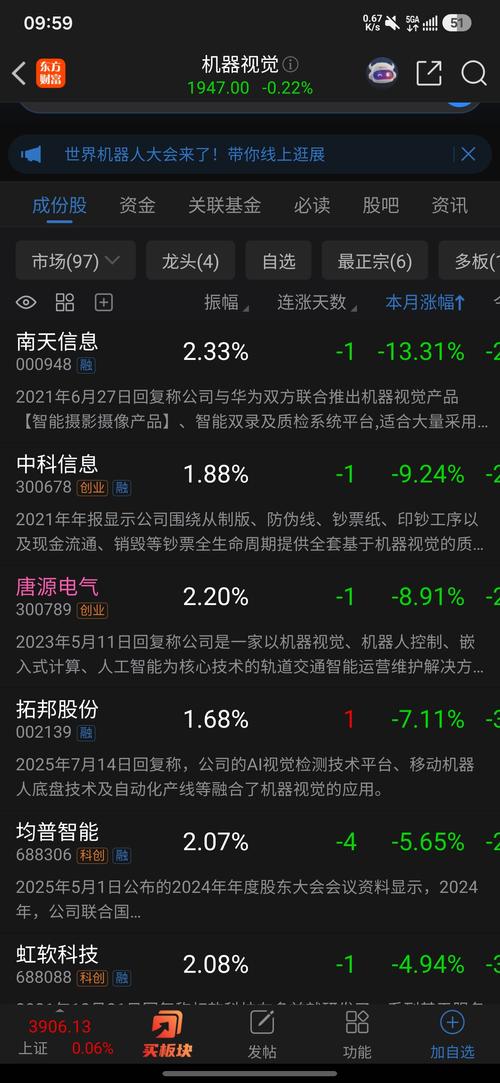Go back with the top-left arrow
Viewport: 500px width, 1083px height.
pos(19,73)
